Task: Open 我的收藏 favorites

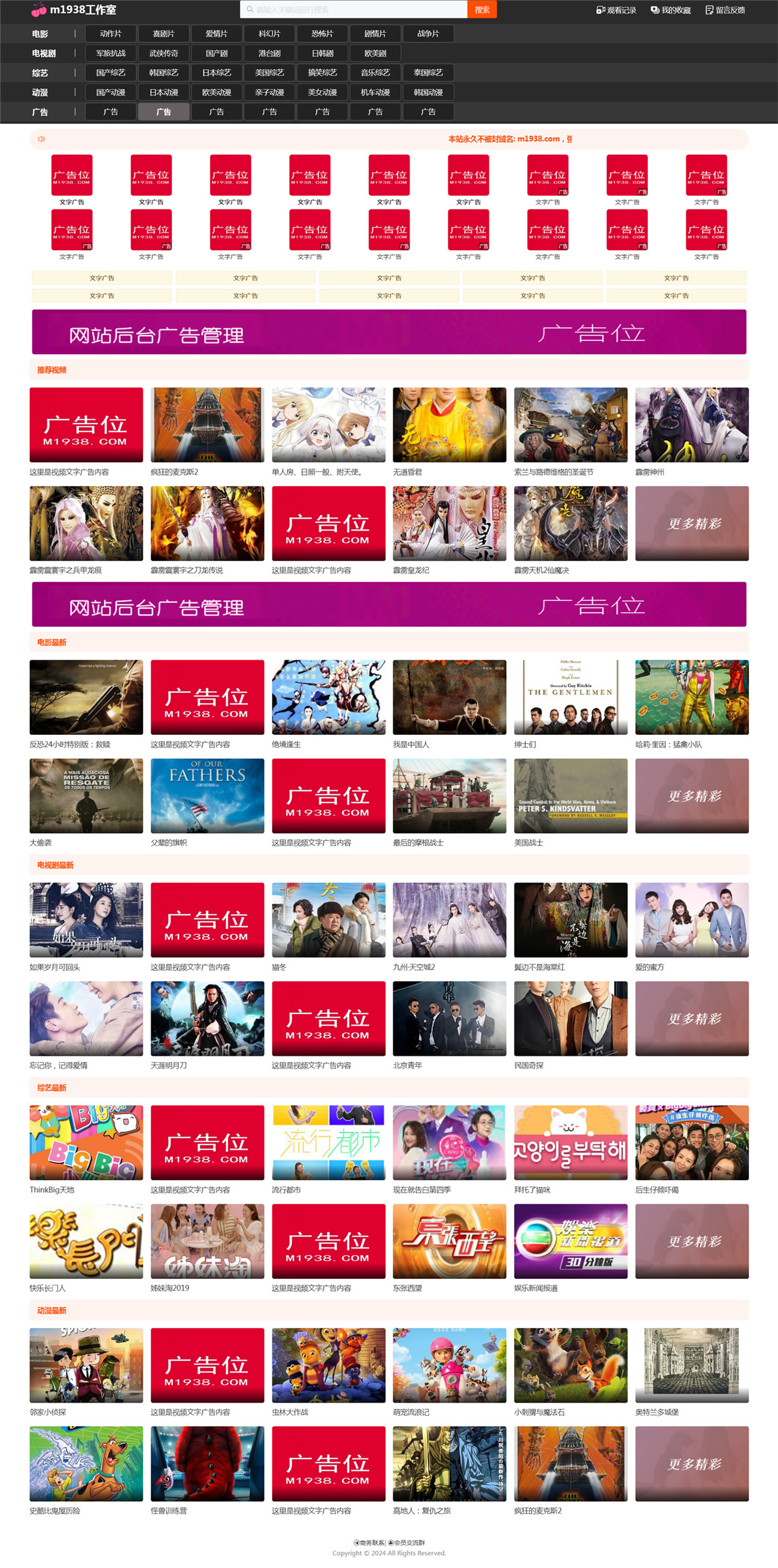Action: click(670, 10)
